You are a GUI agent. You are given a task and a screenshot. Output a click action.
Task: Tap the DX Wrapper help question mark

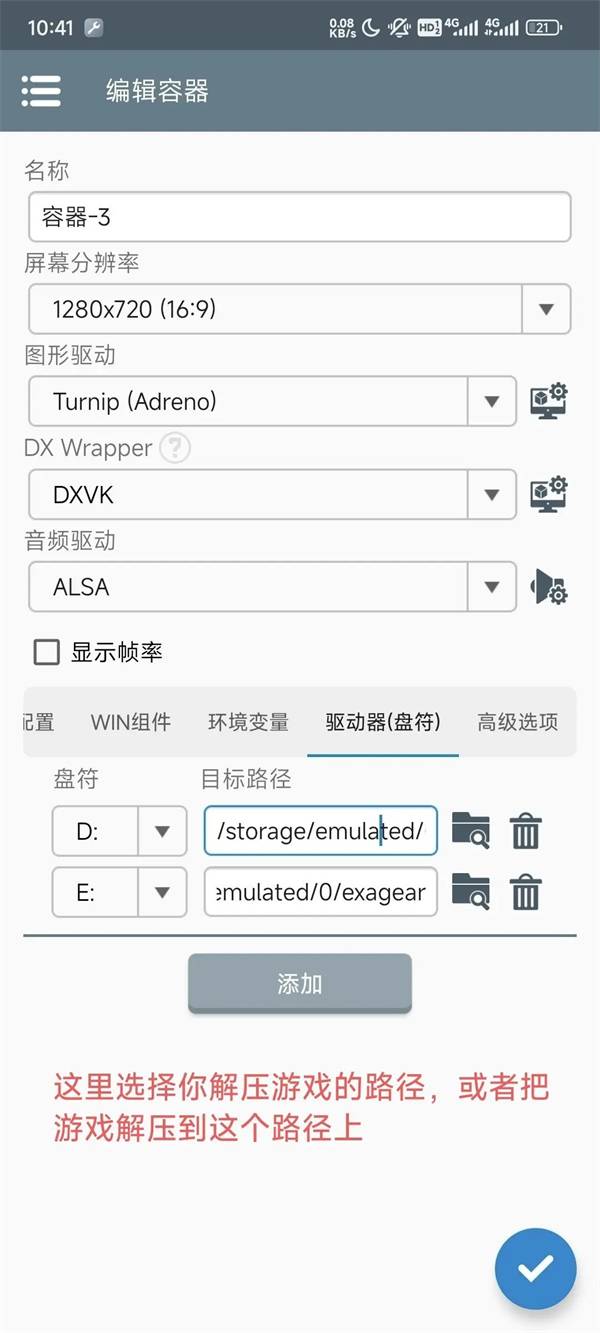175,448
